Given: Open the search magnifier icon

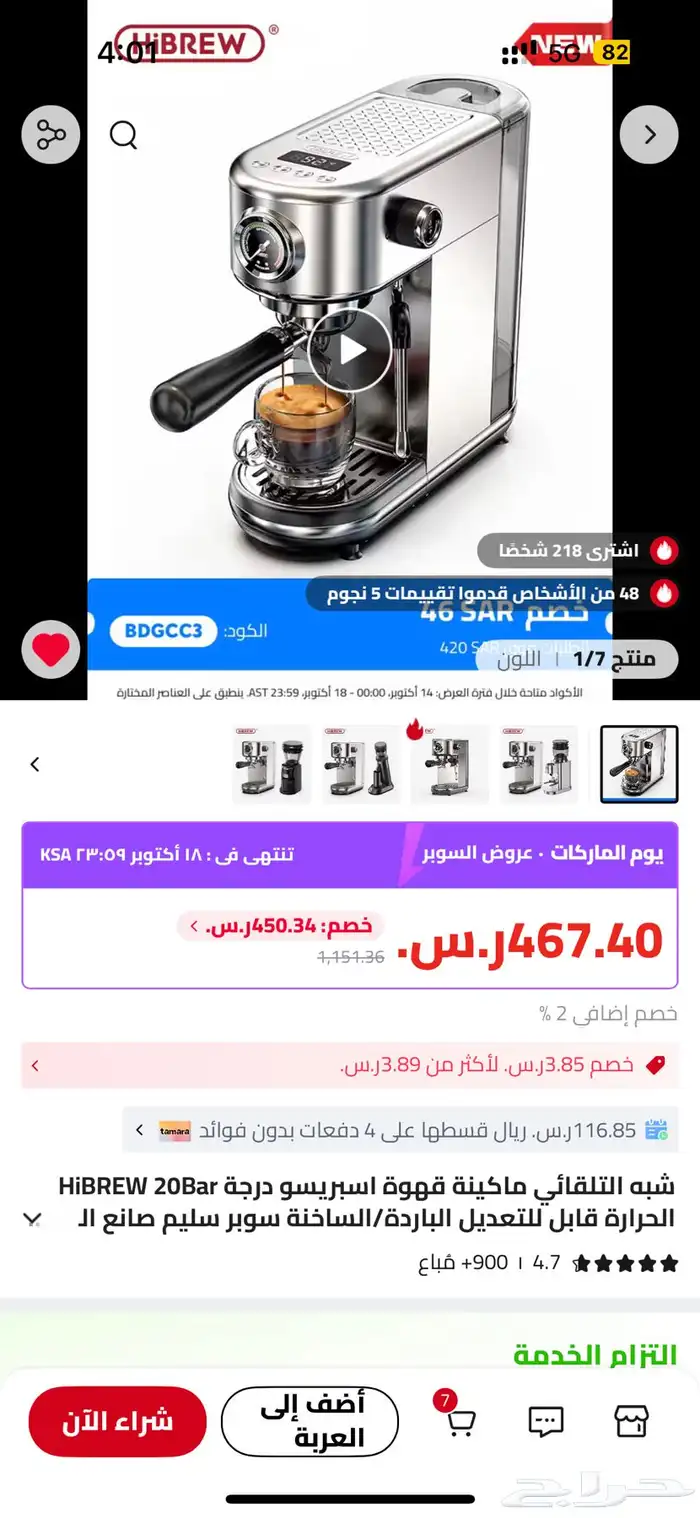Looking at the screenshot, I should click(124, 134).
